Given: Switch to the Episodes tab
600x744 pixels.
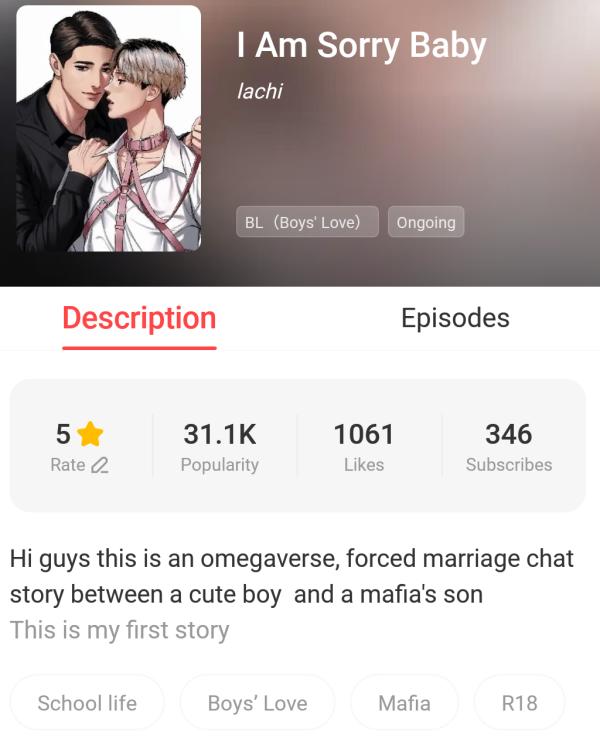Looking at the screenshot, I should click(455, 318).
